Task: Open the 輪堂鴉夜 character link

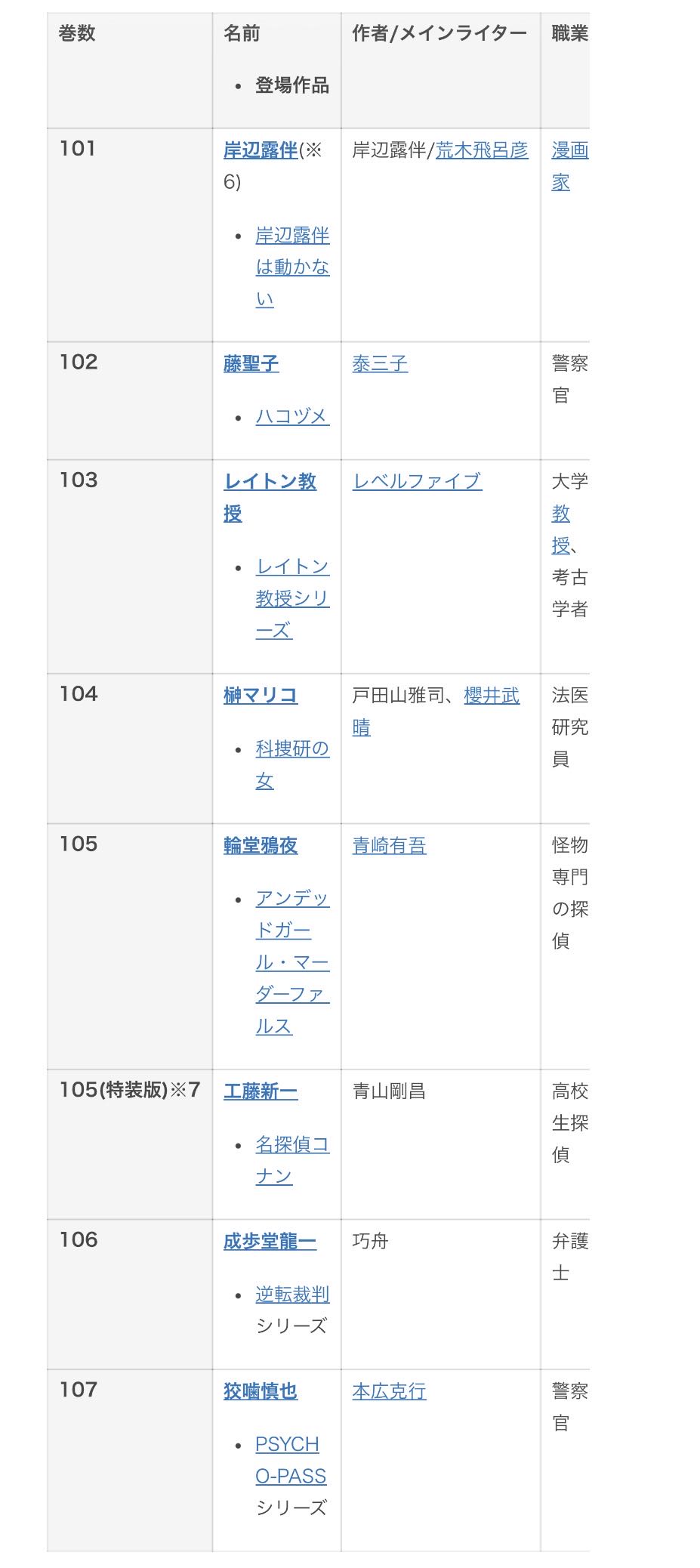Action: pos(261,846)
